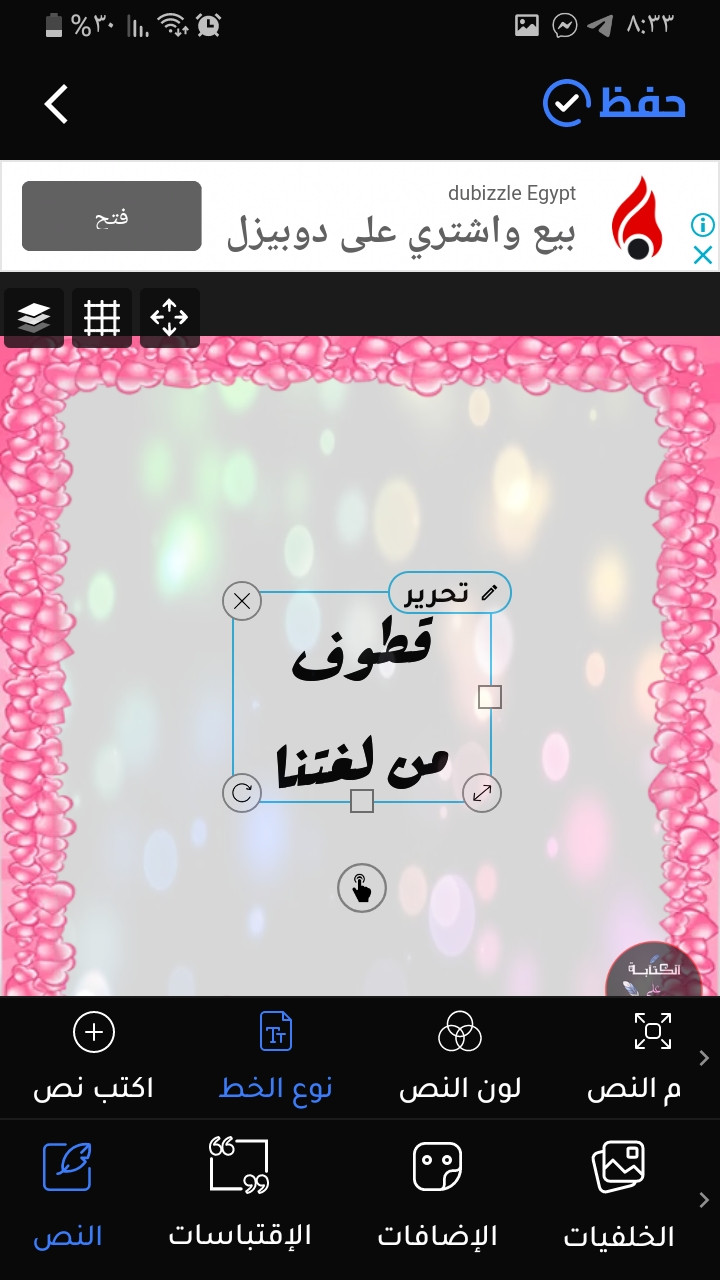Close the dubizzle Egypt ad banner

703,254
